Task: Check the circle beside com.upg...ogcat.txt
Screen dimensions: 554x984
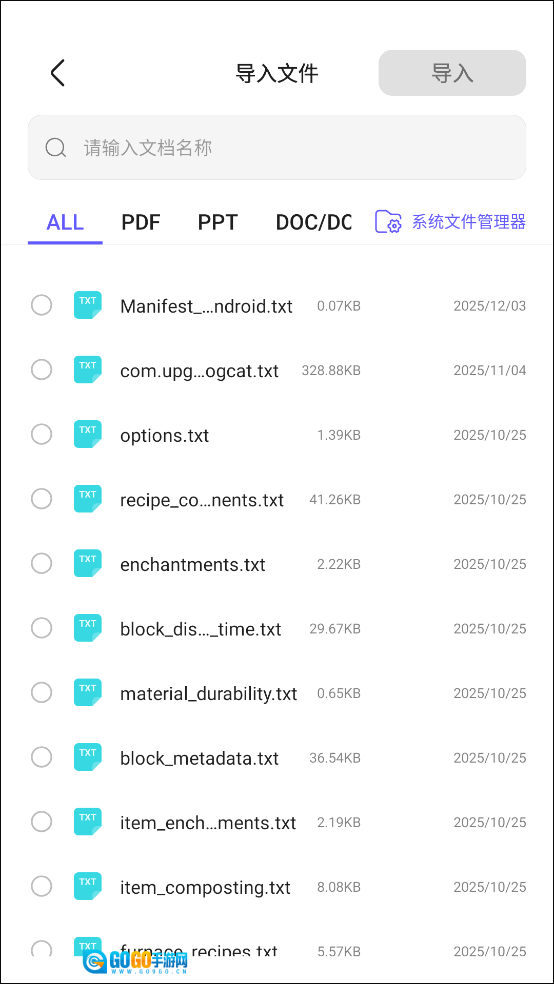Action: tap(41, 370)
